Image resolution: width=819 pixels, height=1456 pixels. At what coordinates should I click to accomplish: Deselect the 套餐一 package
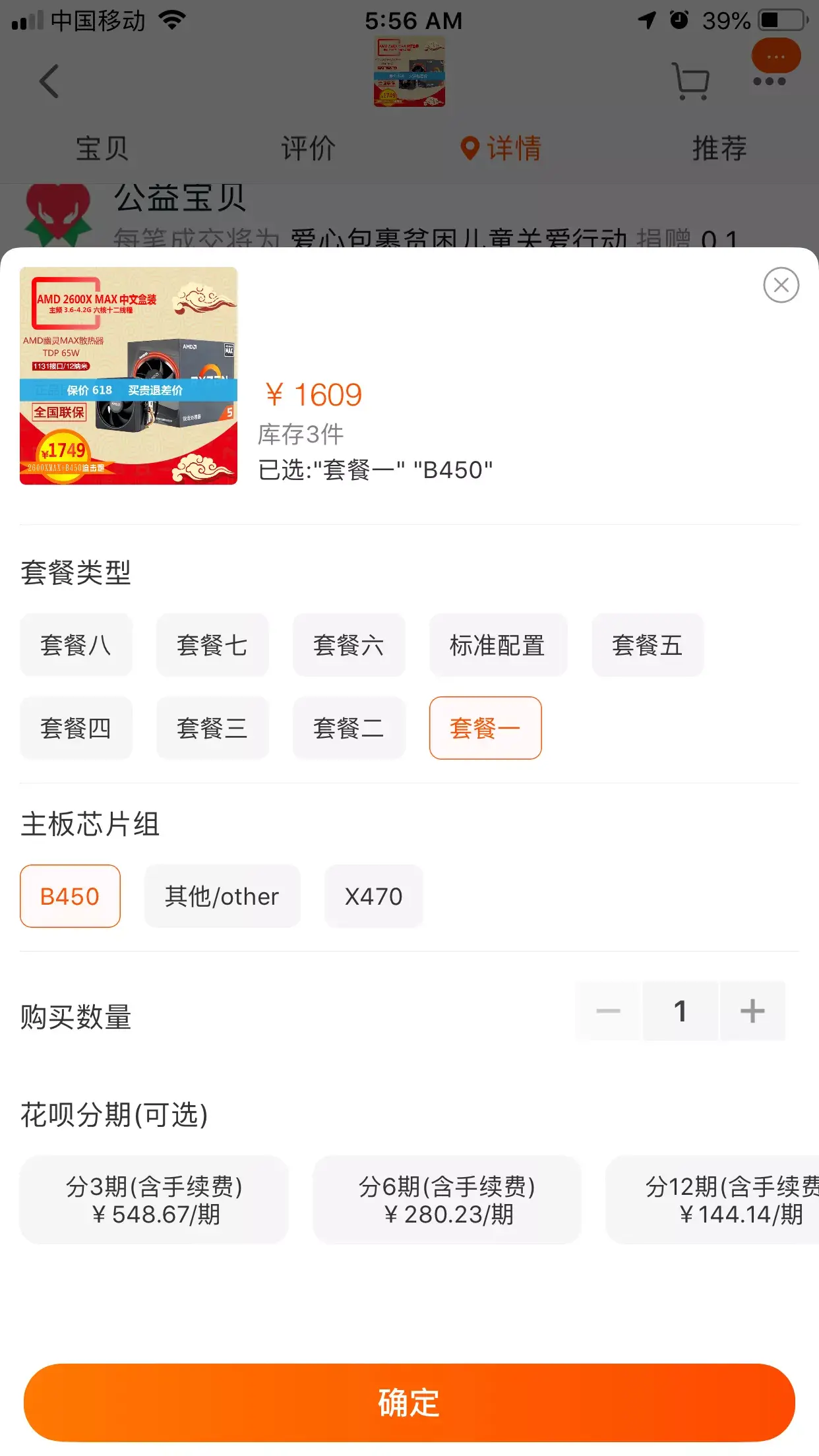(x=485, y=728)
